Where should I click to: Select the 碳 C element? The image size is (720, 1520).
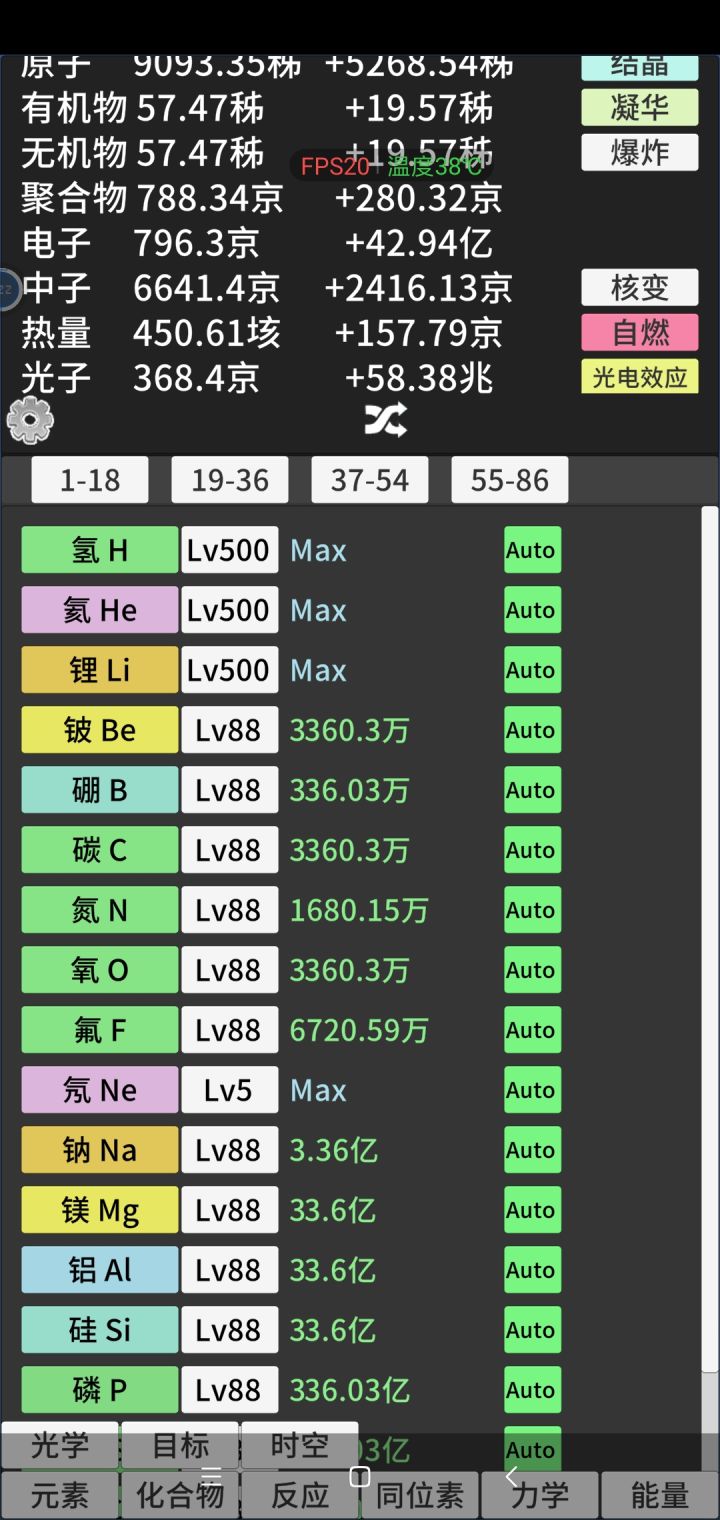pos(99,850)
